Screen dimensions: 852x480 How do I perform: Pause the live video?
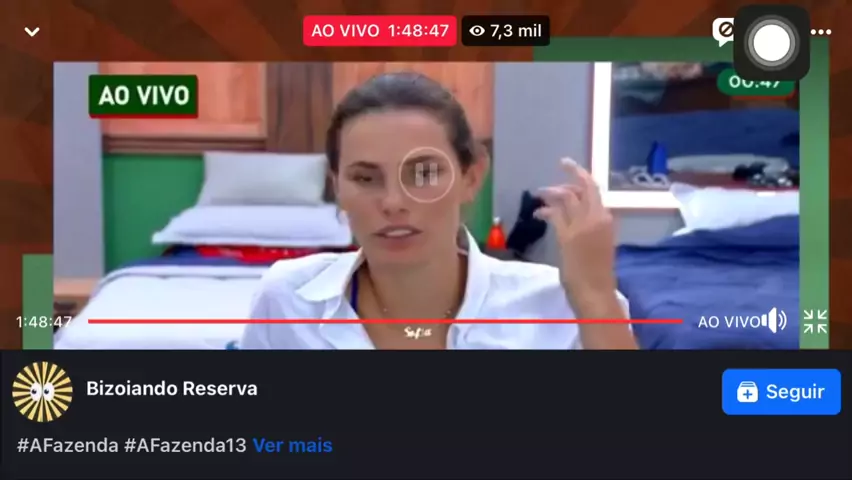click(x=426, y=175)
